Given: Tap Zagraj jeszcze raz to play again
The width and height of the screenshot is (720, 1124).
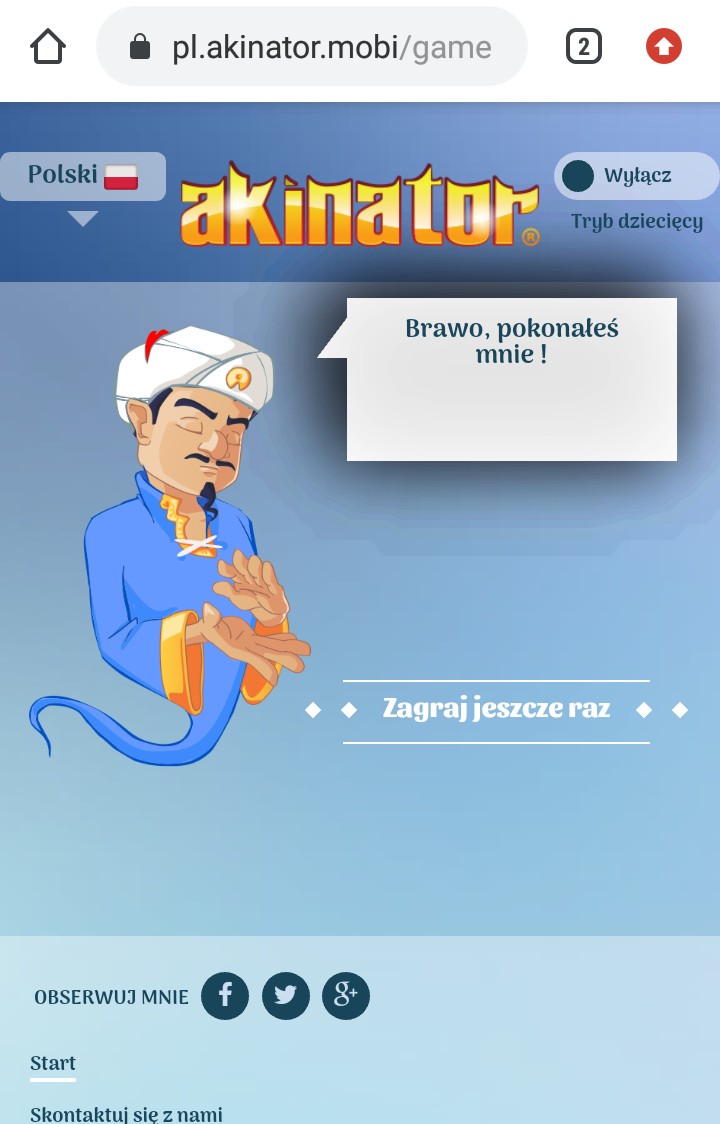Looking at the screenshot, I should (496, 710).
